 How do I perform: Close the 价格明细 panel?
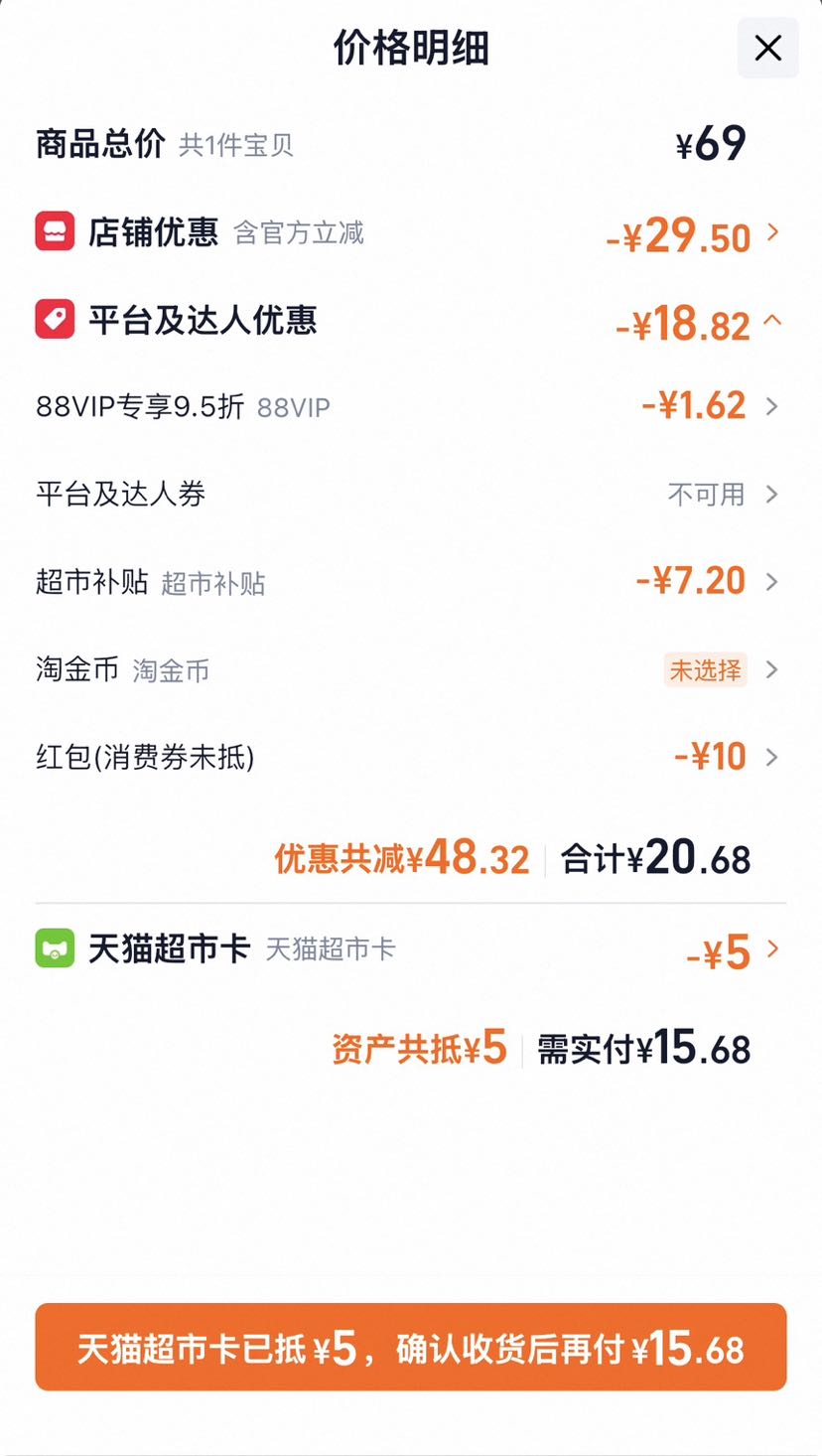(767, 48)
